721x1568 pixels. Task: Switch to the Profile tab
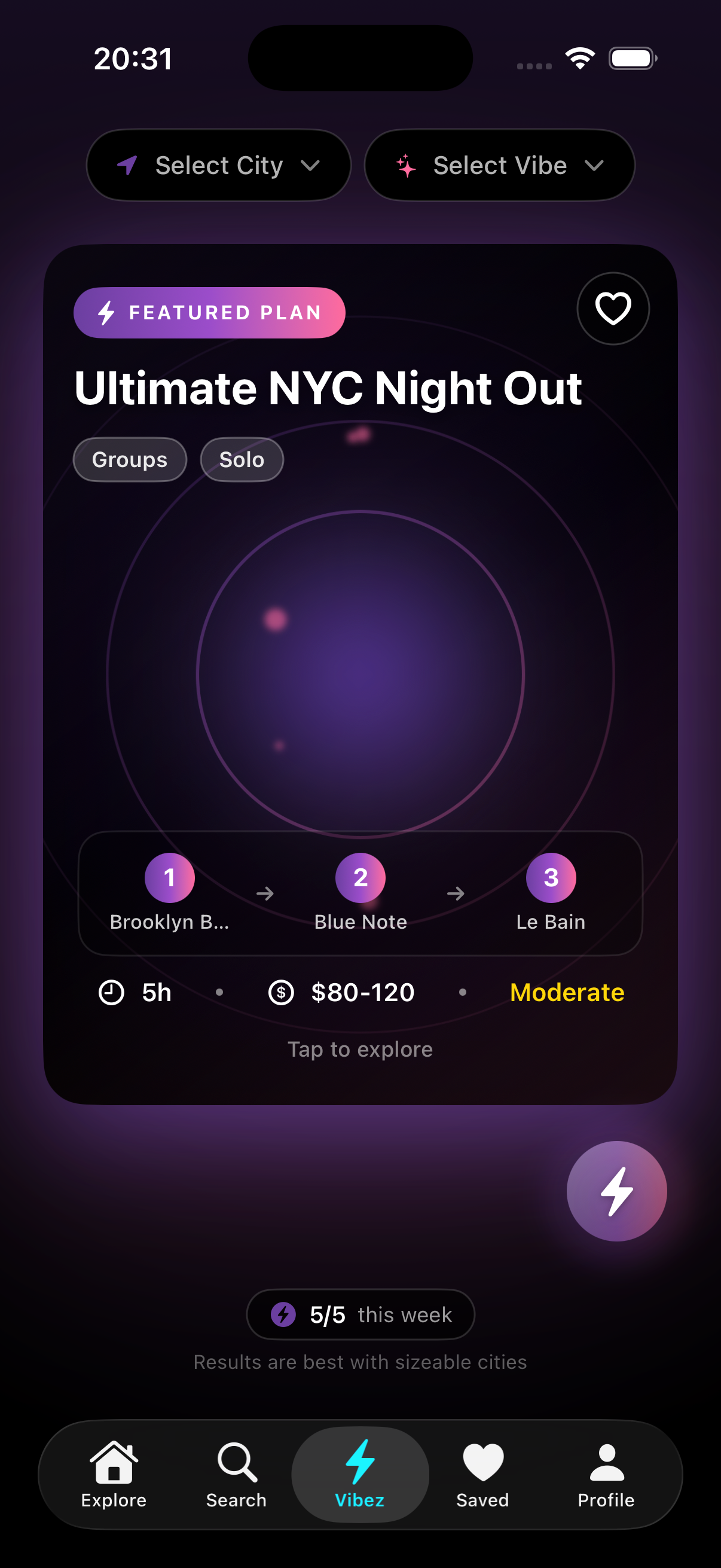point(606,1474)
